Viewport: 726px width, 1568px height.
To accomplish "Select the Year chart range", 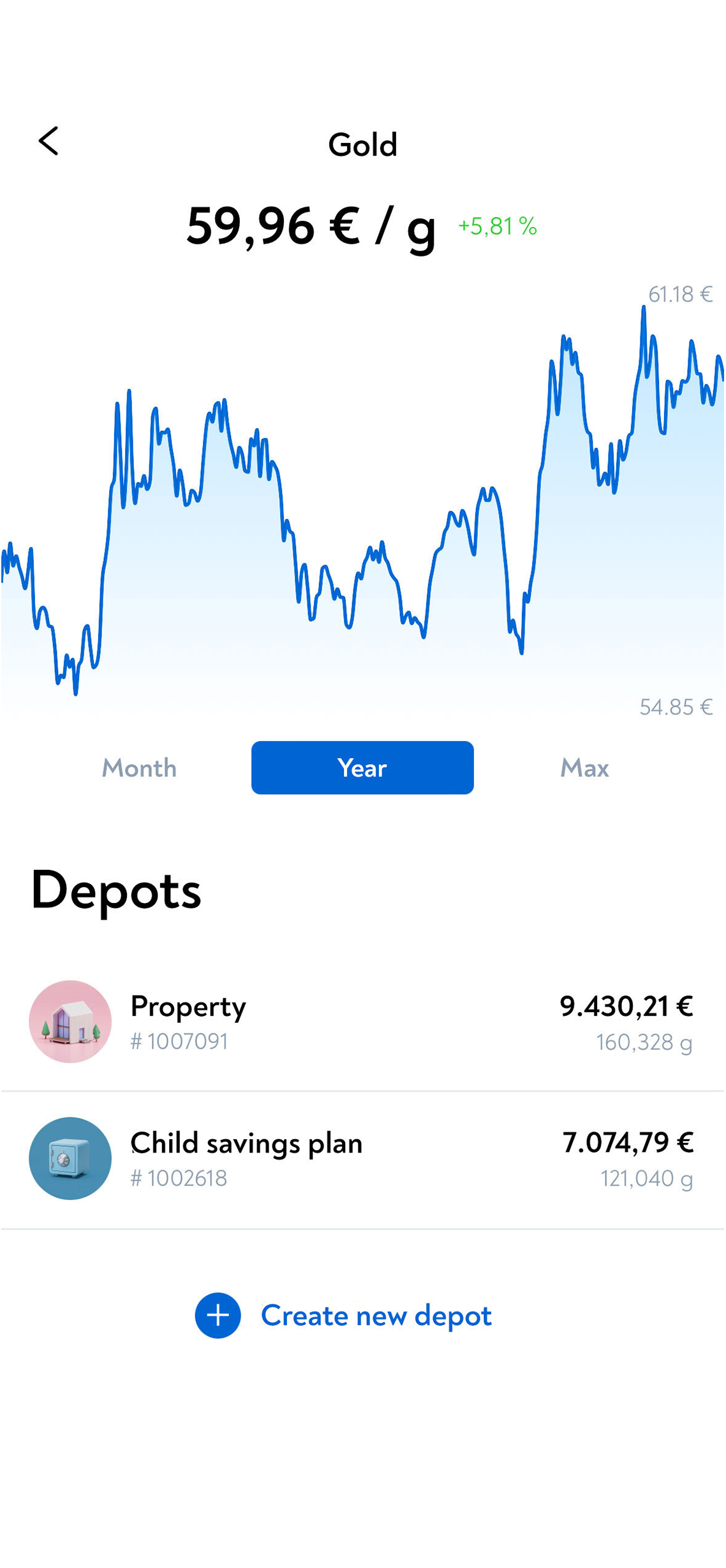I will pos(362,768).
